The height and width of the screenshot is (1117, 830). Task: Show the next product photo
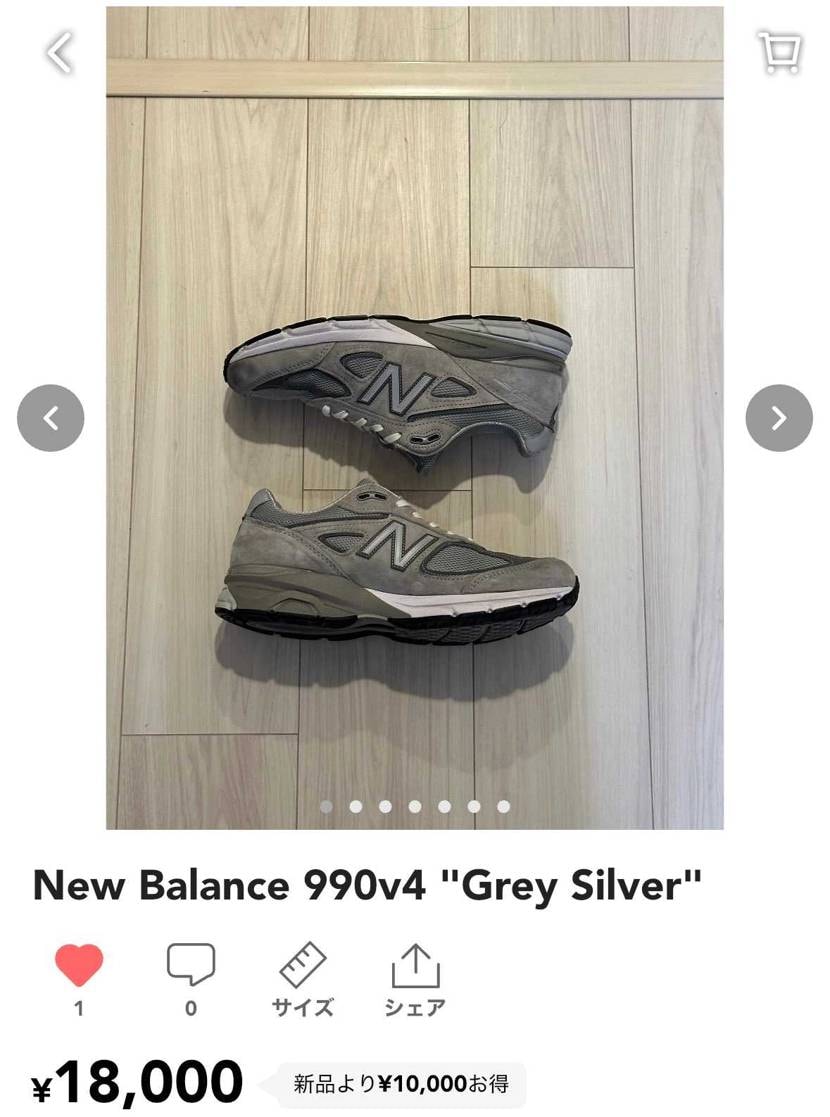tap(778, 418)
